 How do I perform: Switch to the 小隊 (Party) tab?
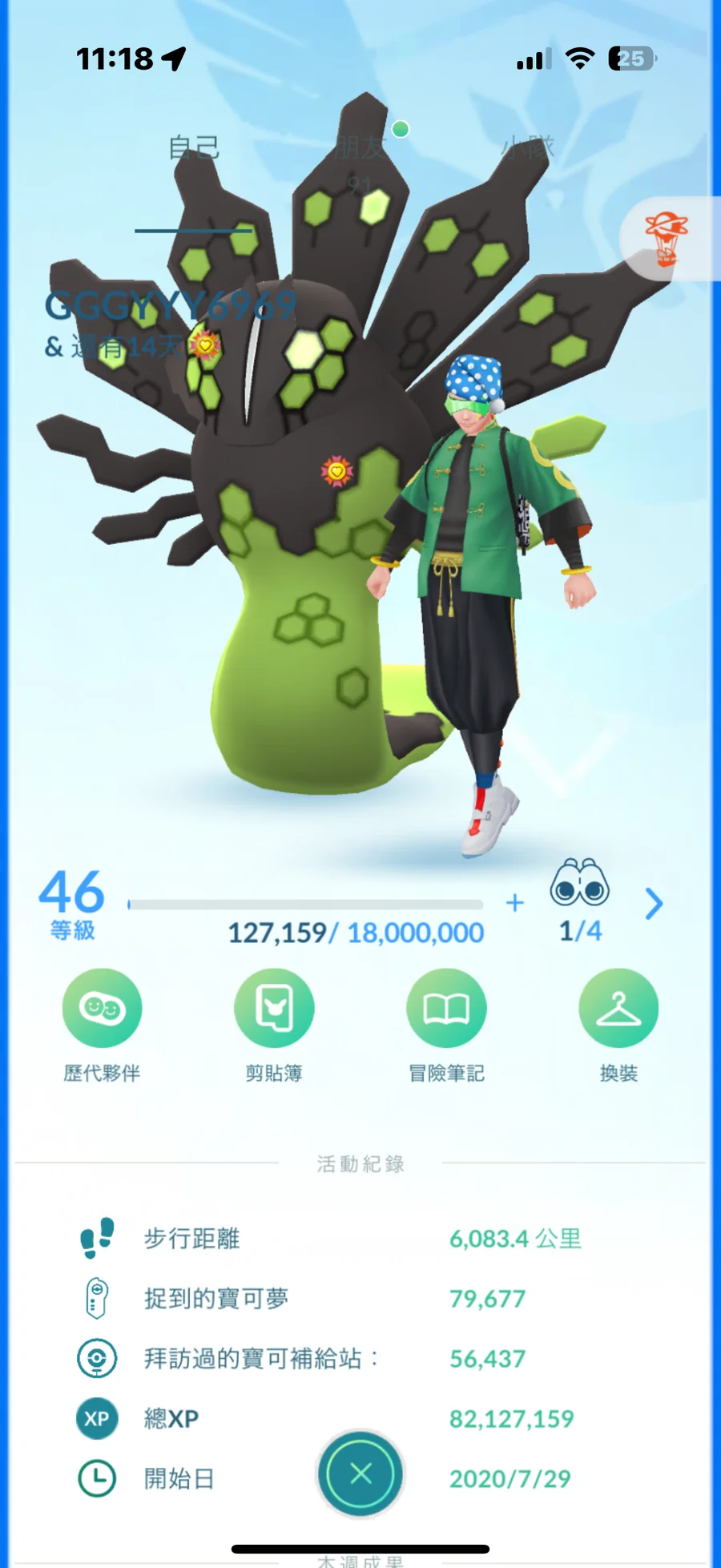tap(528, 147)
